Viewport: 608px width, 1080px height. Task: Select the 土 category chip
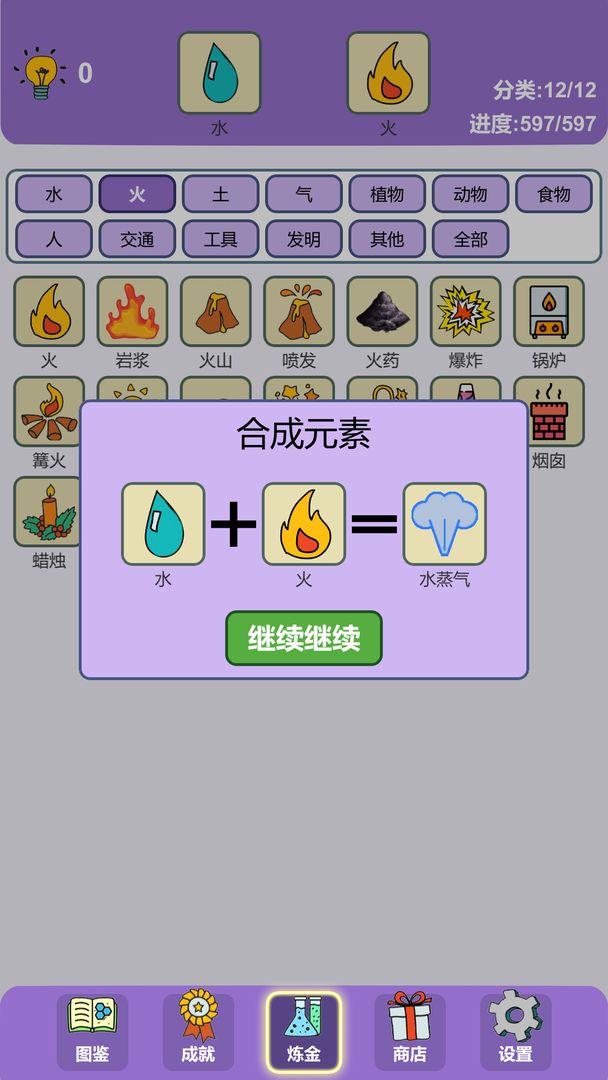pyautogui.click(x=220, y=194)
